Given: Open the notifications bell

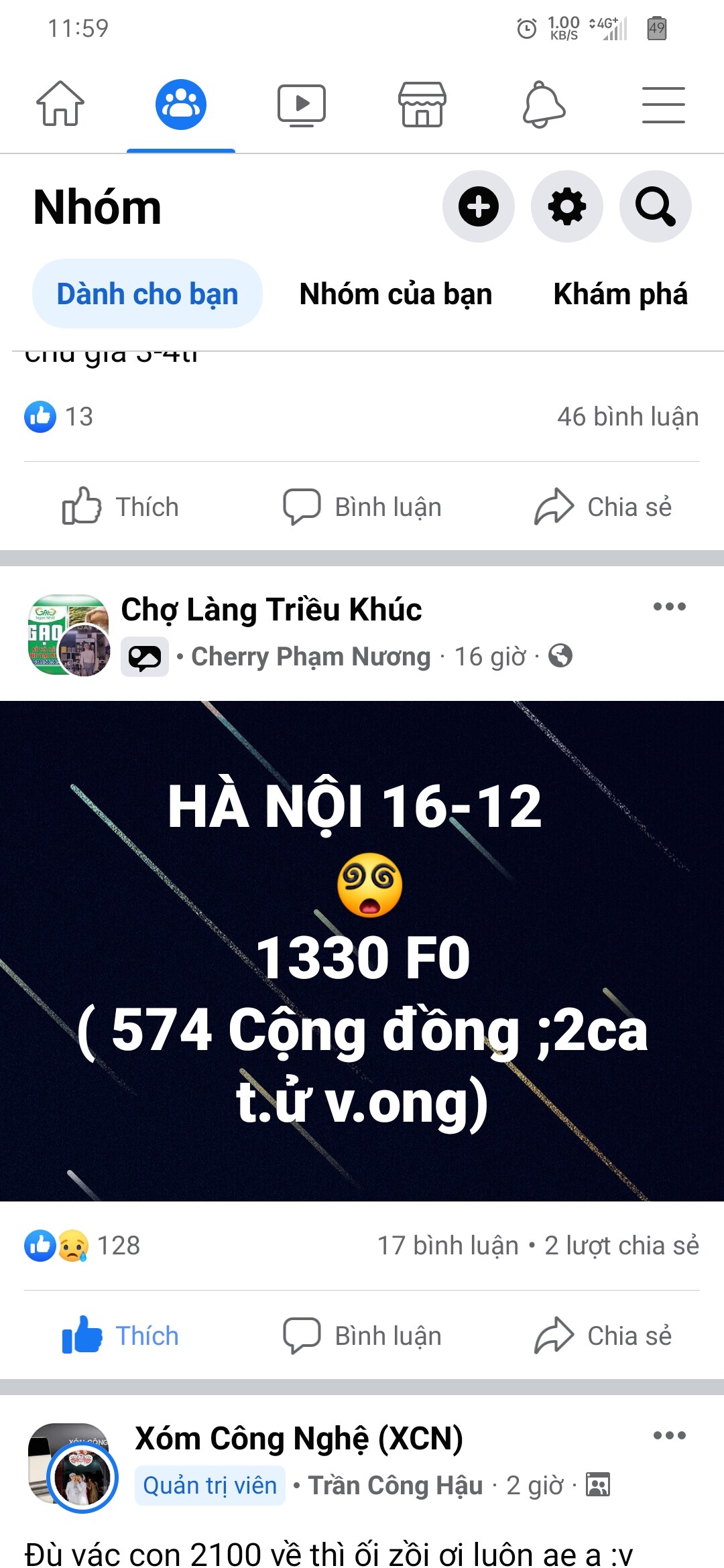Looking at the screenshot, I should coord(543,105).
